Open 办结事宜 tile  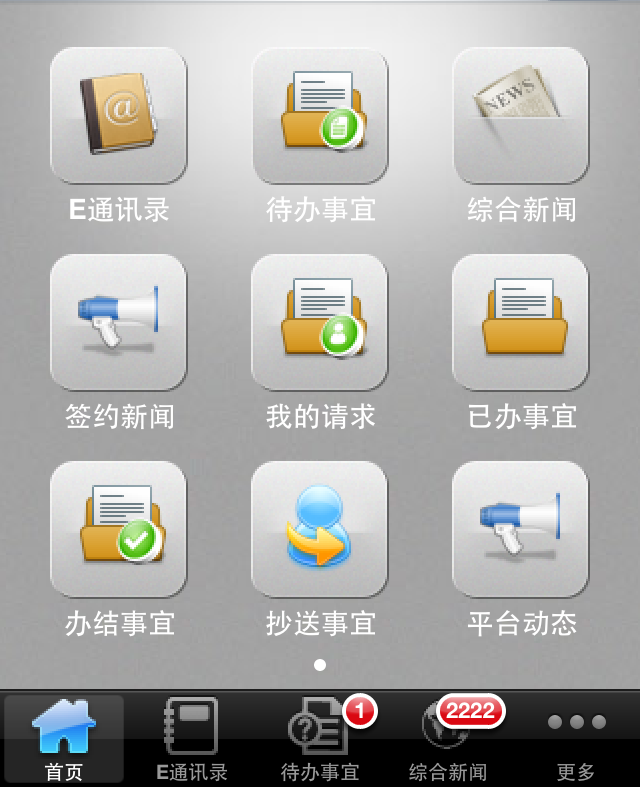[x=118, y=529]
